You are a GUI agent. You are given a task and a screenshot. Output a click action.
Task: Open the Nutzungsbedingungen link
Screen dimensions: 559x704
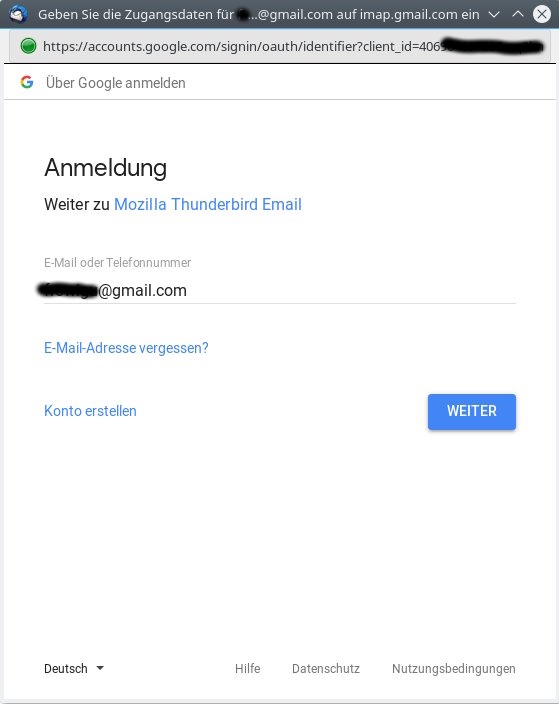[453, 669]
